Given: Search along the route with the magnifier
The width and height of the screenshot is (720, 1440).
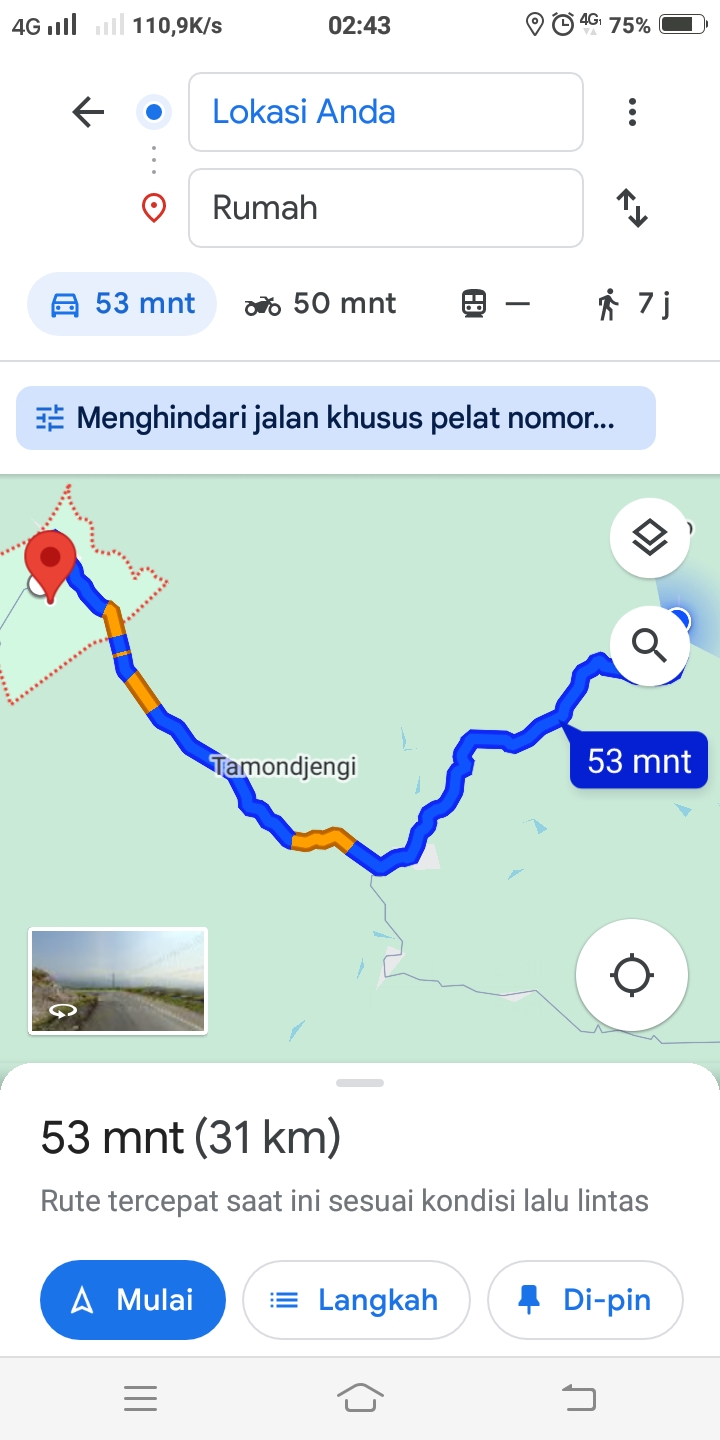Looking at the screenshot, I should 650,646.
